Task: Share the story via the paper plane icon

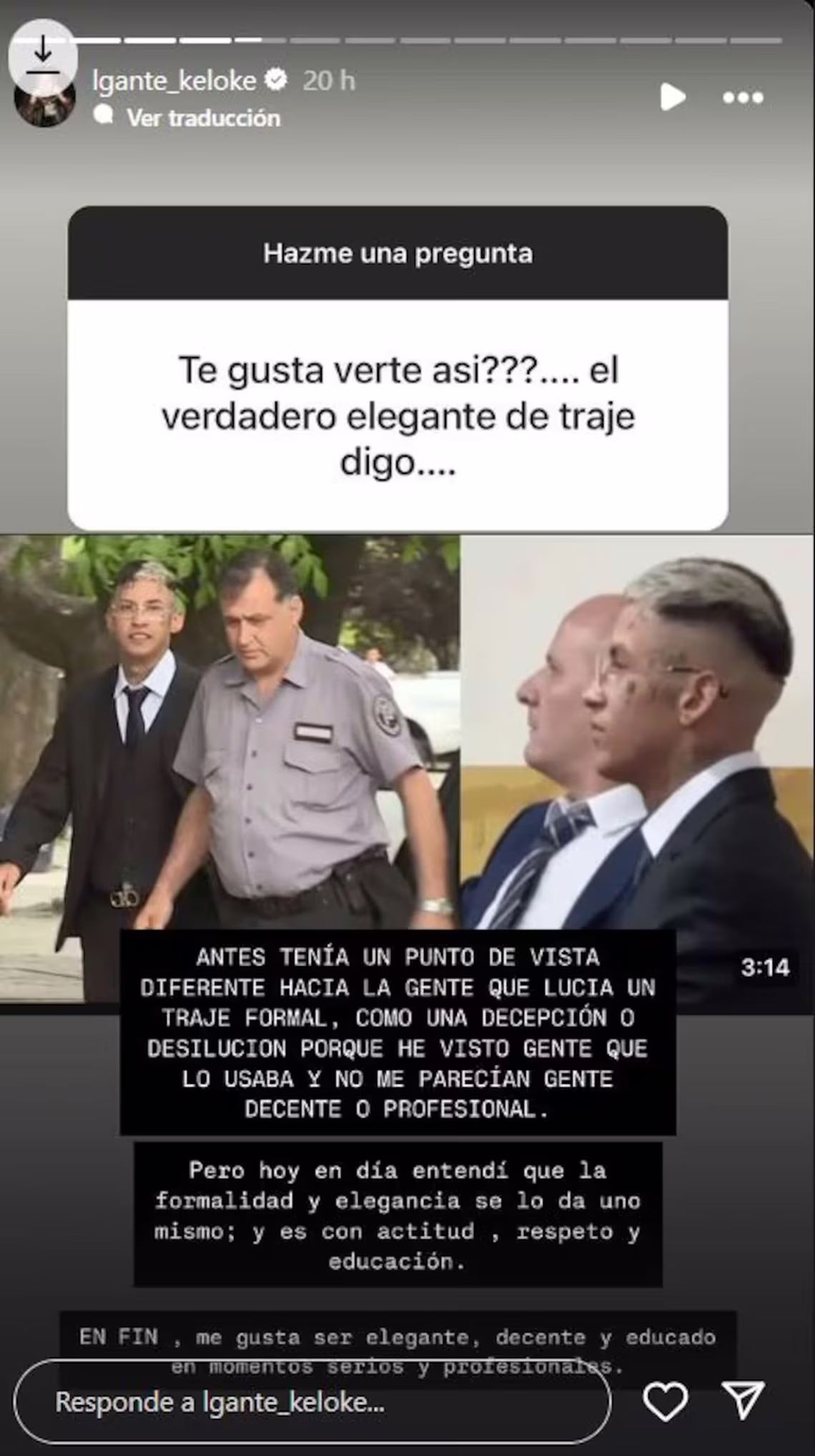Action: [x=744, y=1400]
